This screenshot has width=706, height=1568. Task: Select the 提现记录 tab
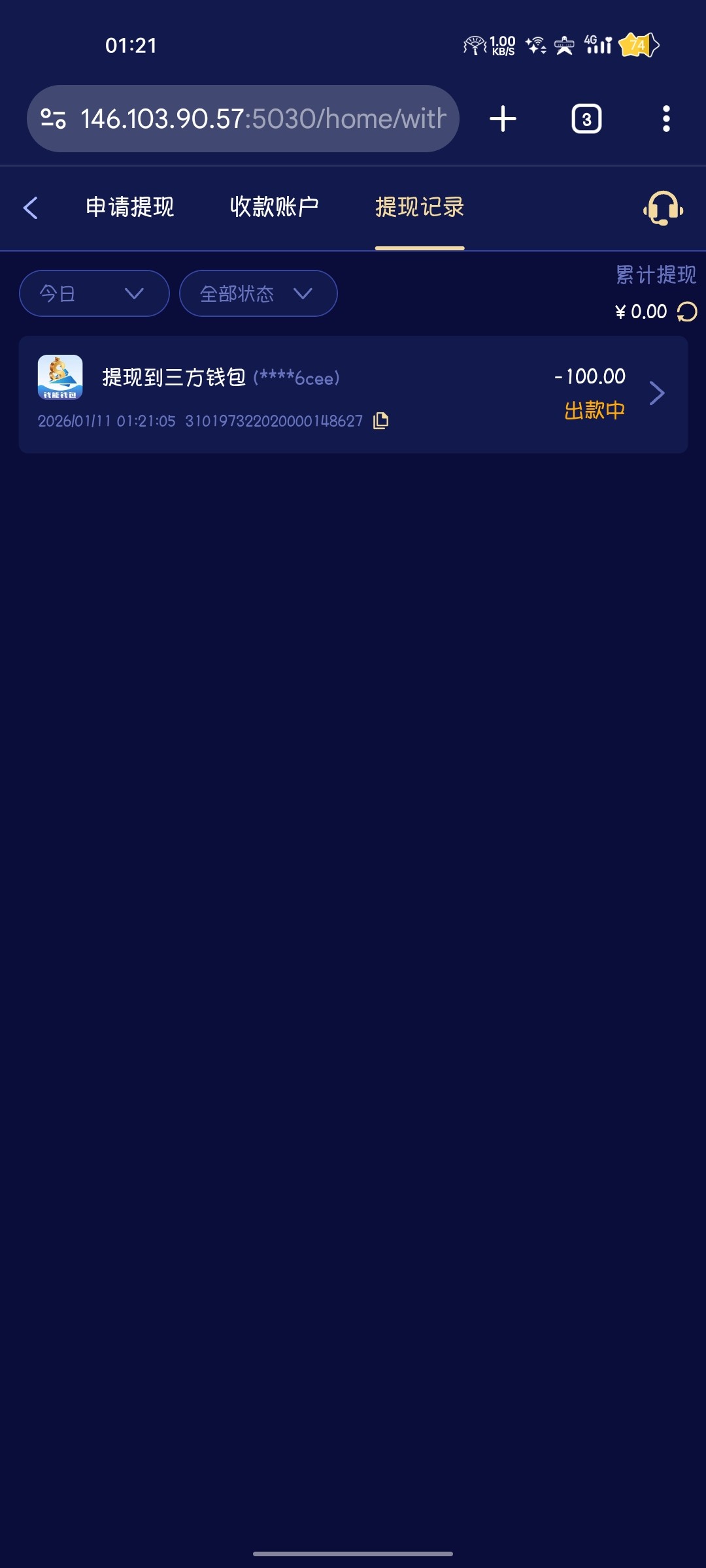pos(420,208)
